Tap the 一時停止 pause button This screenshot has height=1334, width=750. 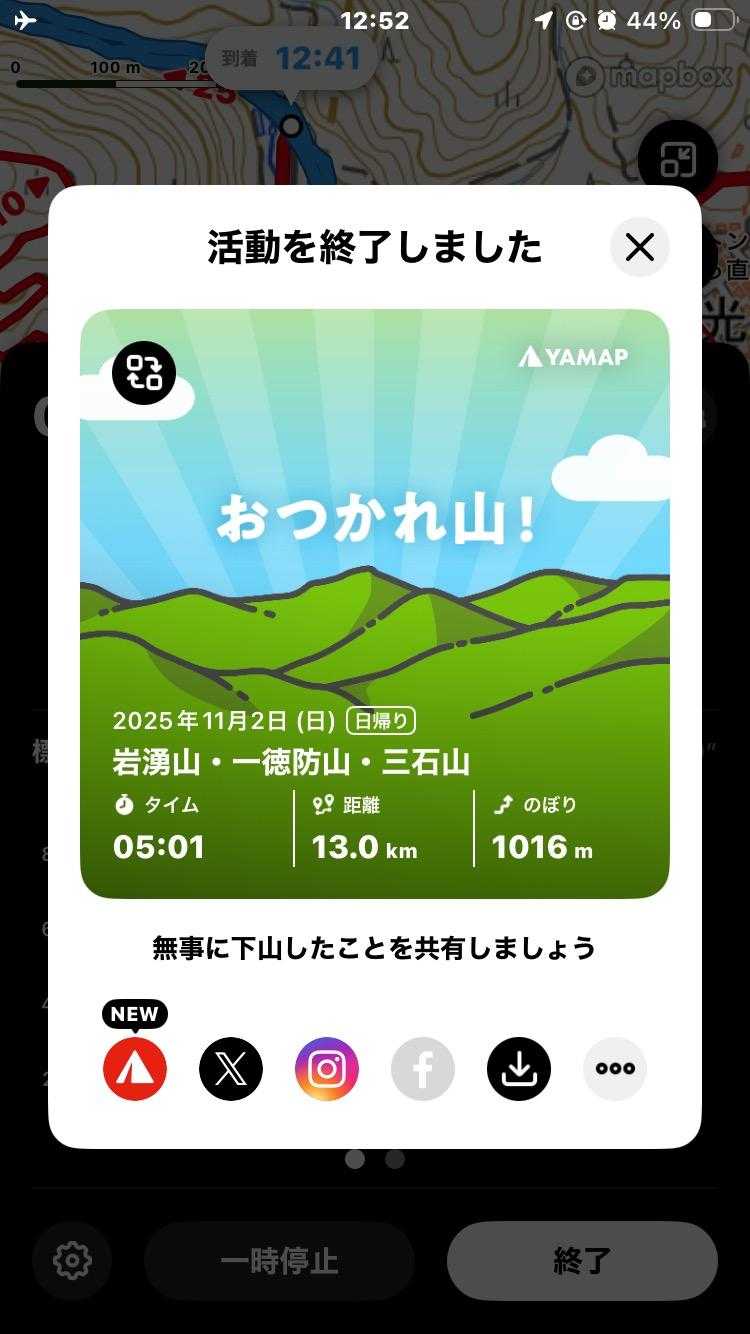tap(279, 1261)
